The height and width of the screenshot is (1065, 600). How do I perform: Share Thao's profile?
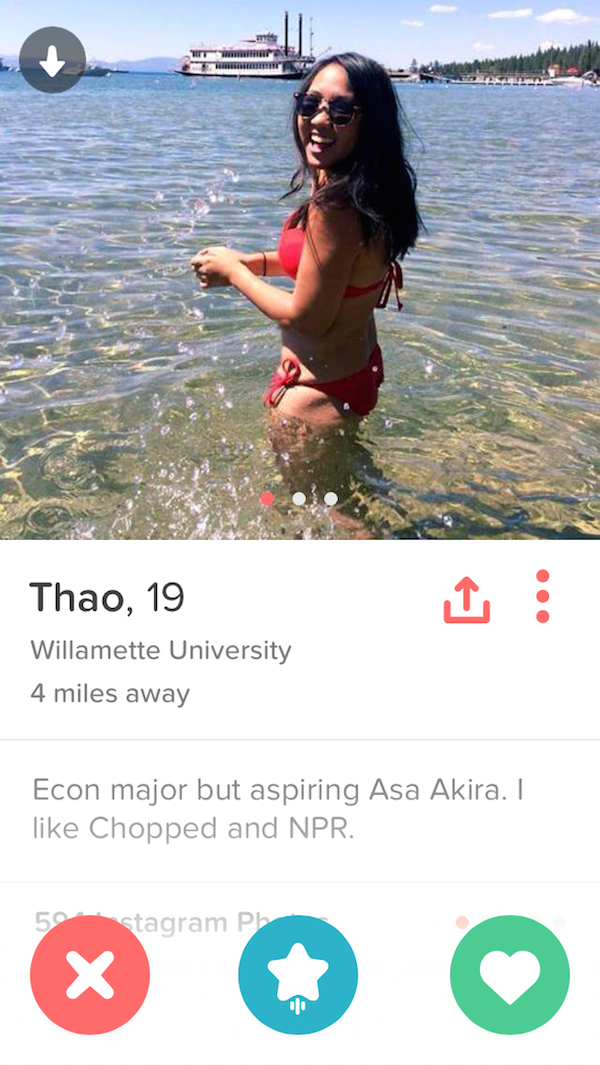[466, 598]
